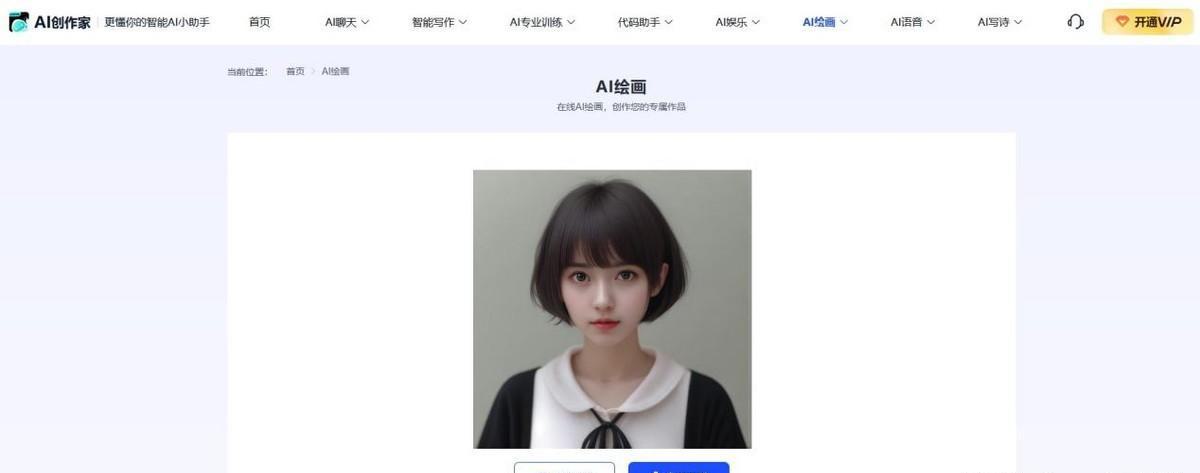1200x473 pixels.
Task: Open the customer service headset icon
Action: tap(1075, 22)
